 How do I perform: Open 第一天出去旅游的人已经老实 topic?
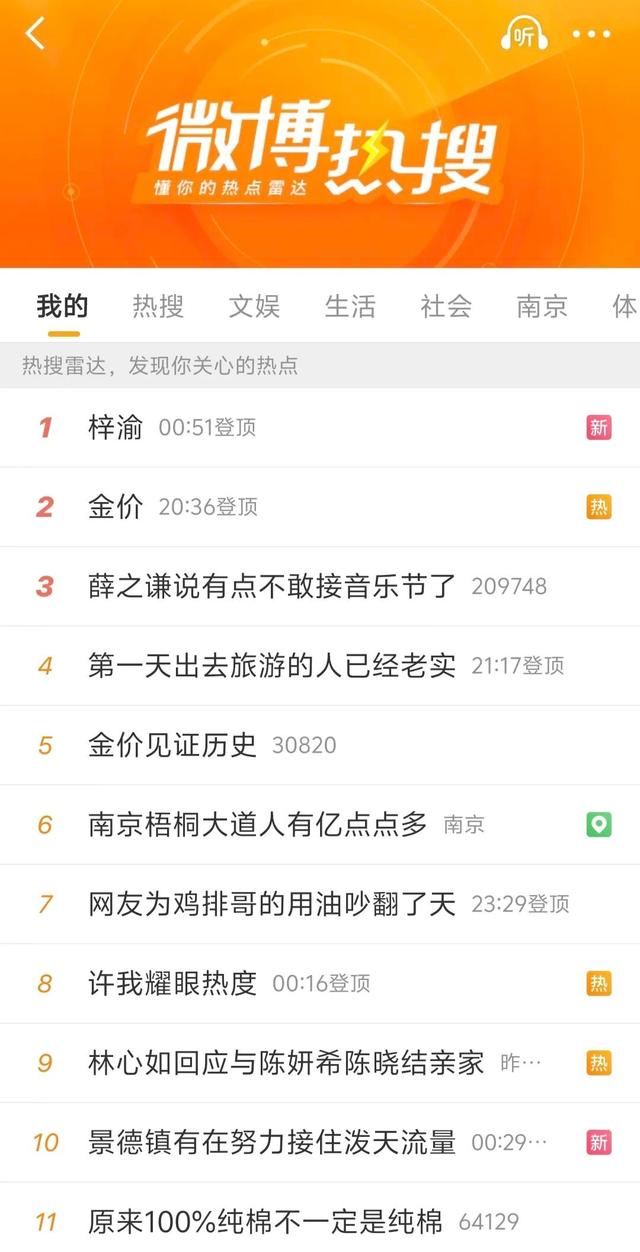click(272, 665)
